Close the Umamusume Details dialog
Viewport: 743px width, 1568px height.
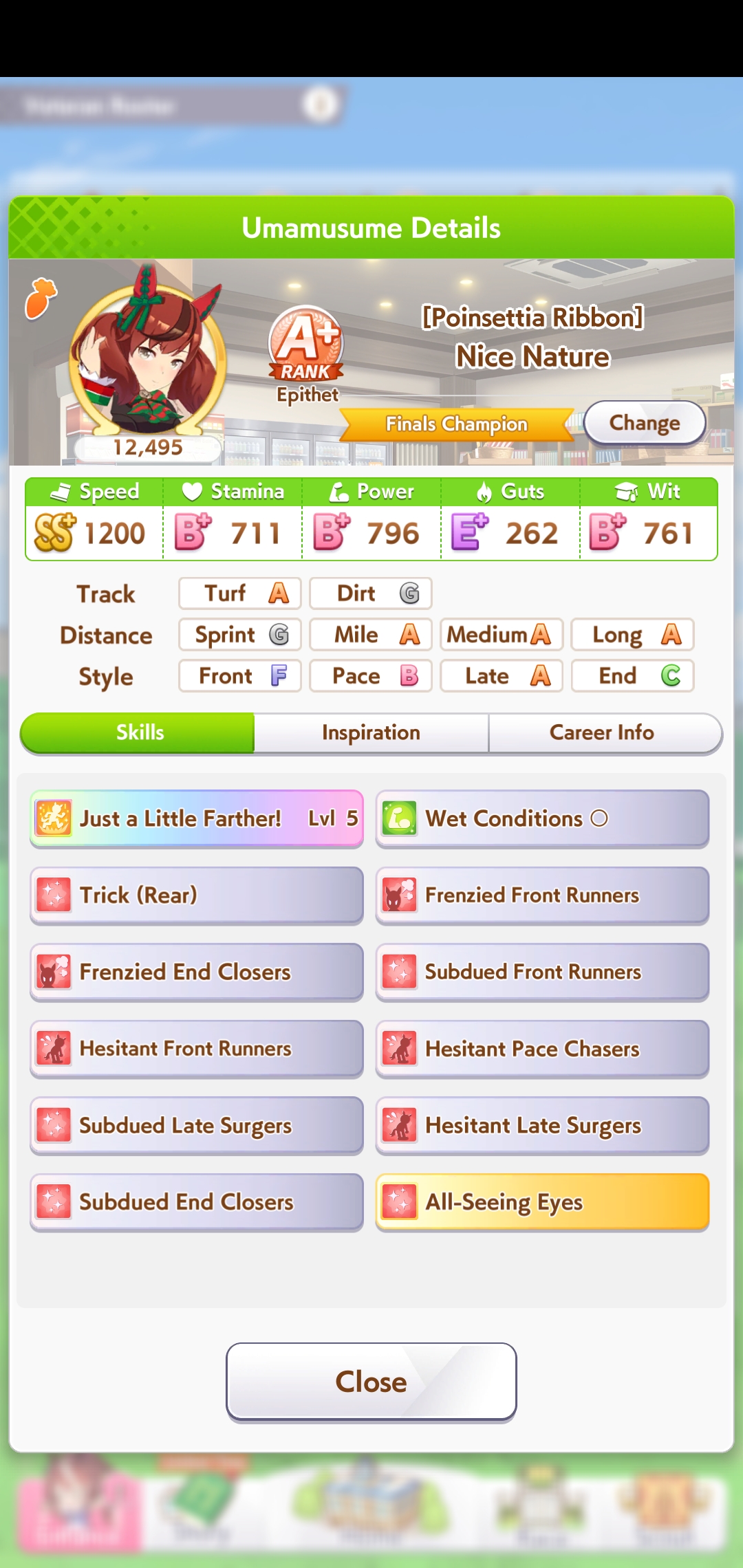(x=371, y=1382)
